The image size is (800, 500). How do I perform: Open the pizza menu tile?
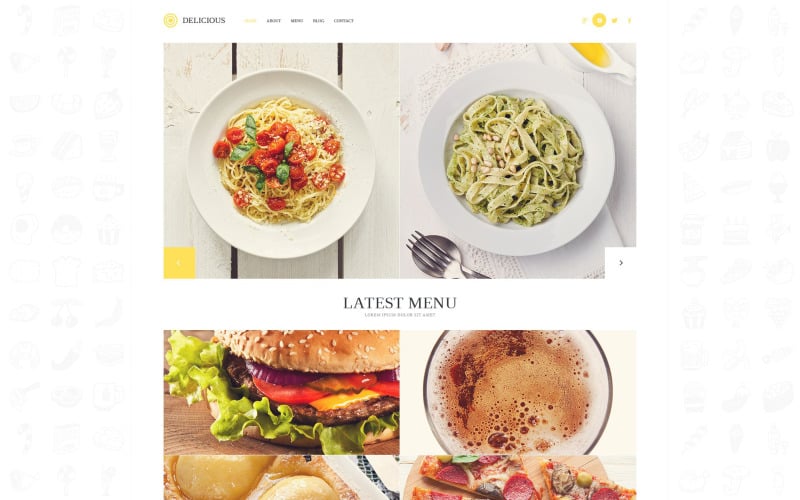[517, 478]
